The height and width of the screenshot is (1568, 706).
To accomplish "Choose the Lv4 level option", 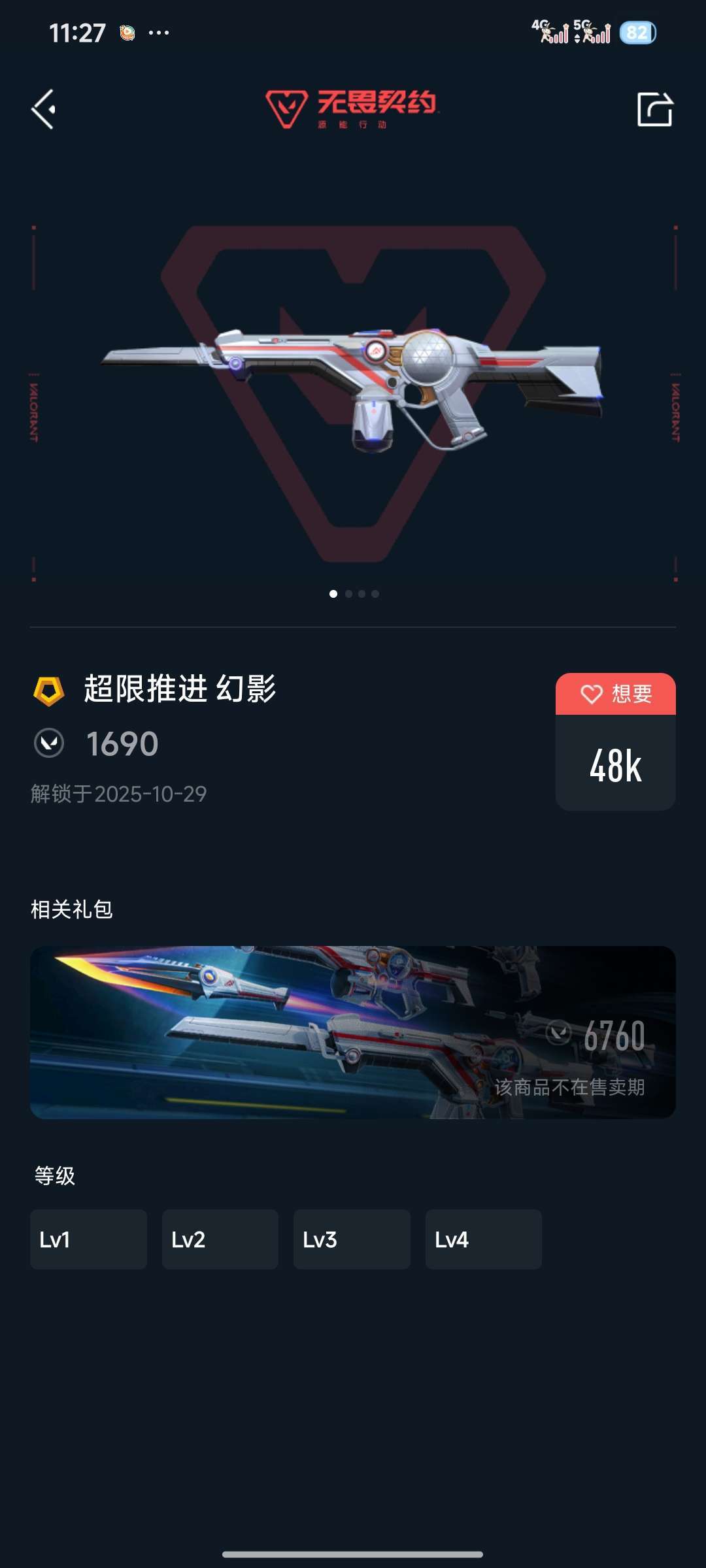I will [x=483, y=1239].
